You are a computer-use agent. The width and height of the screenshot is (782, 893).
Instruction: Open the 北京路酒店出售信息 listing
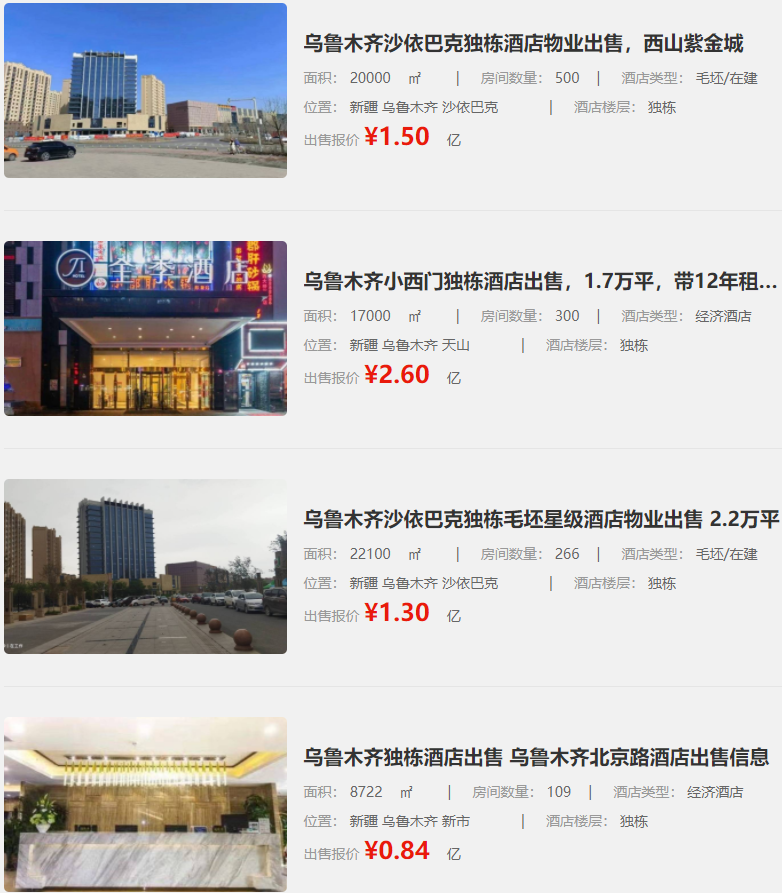pyautogui.click(x=536, y=758)
